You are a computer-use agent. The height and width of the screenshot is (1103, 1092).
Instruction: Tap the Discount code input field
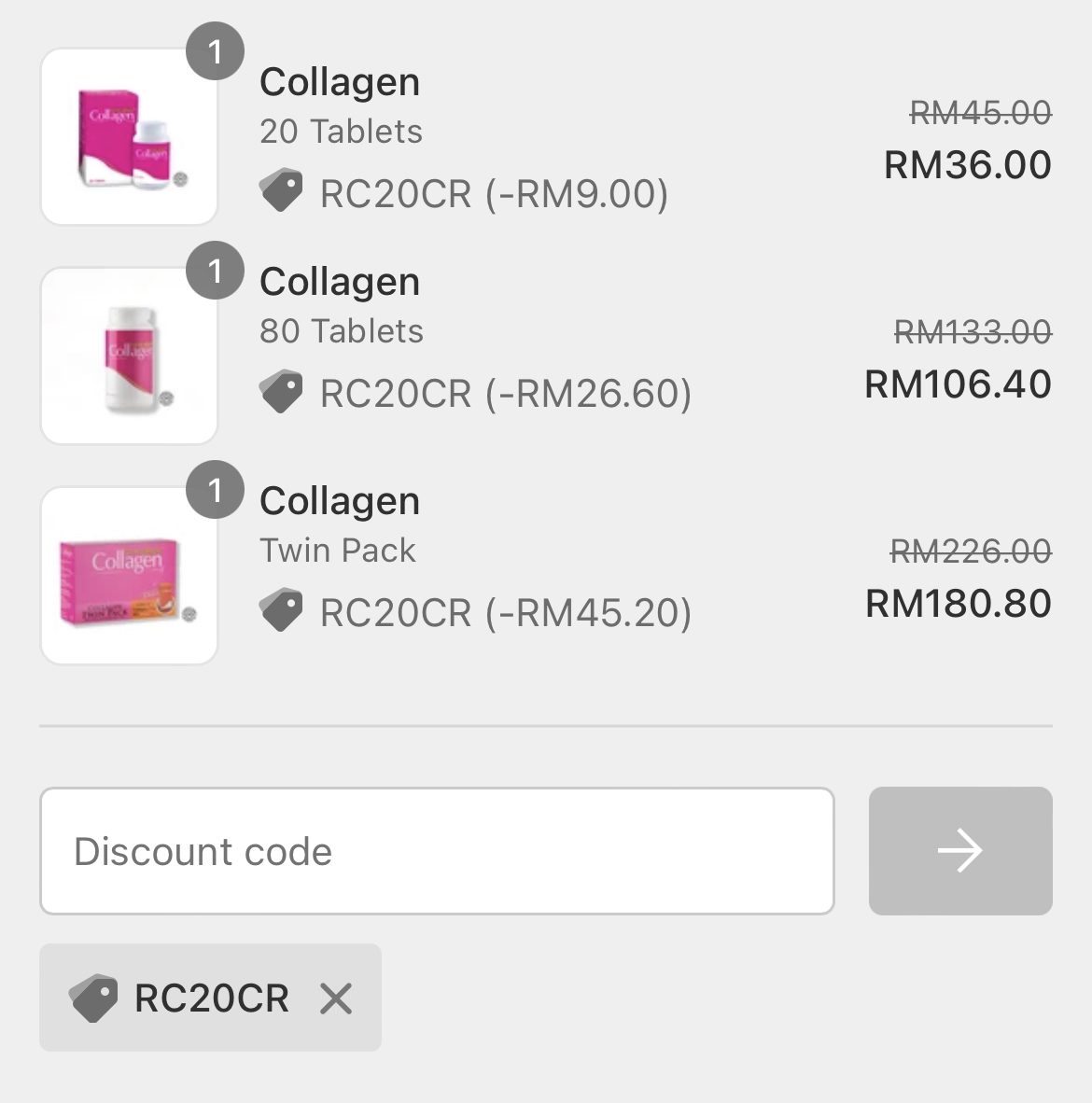[x=436, y=851]
